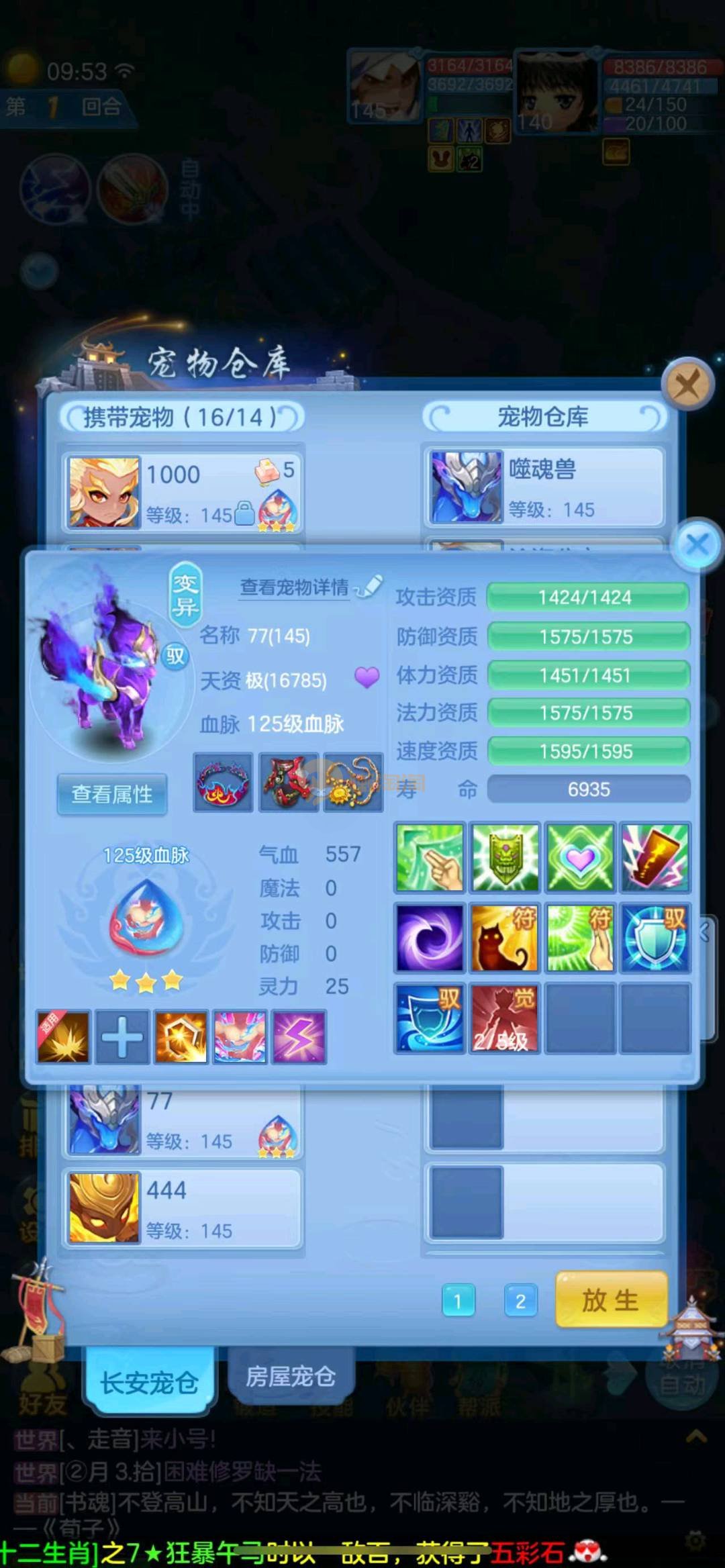View the awakening skill at level 2/5
The height and width of the screenshot is (1568, 725).
click(x=504, y=1018)
